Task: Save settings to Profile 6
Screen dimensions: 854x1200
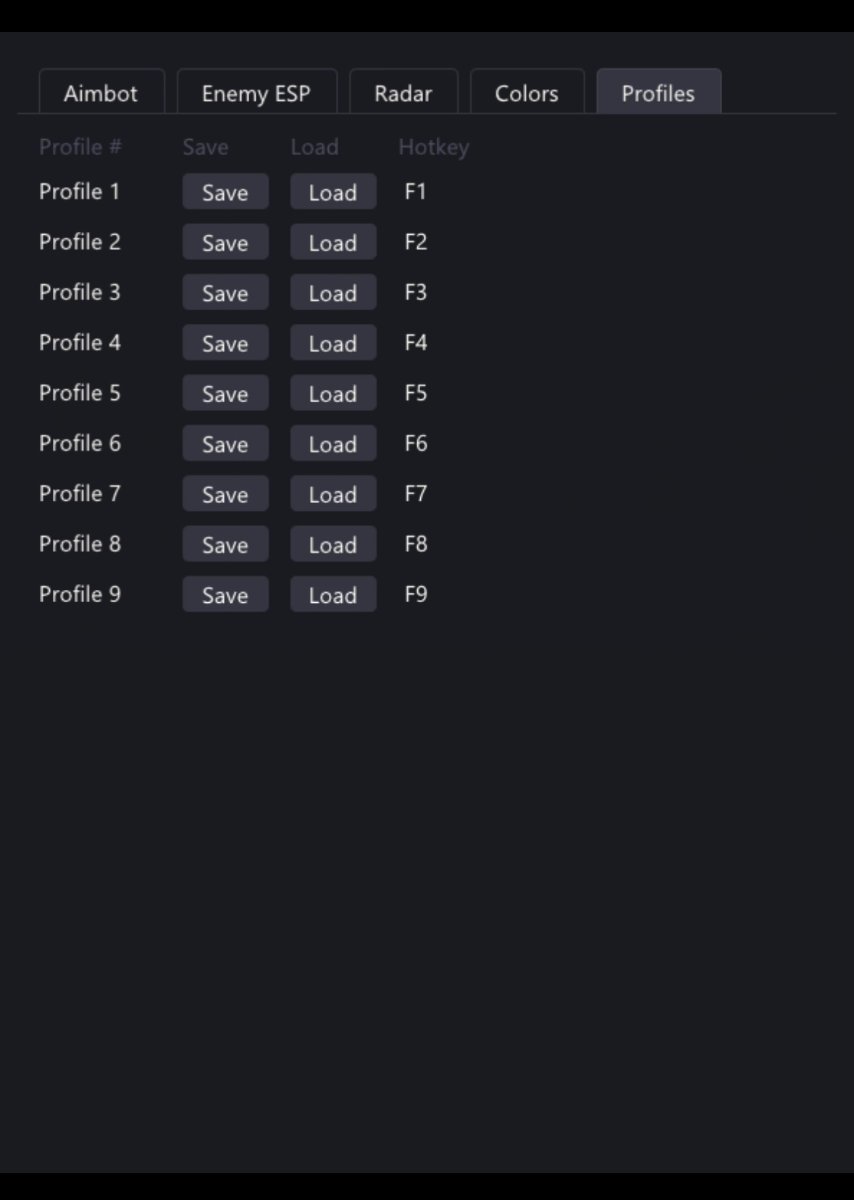Action: tap(225, 444)
